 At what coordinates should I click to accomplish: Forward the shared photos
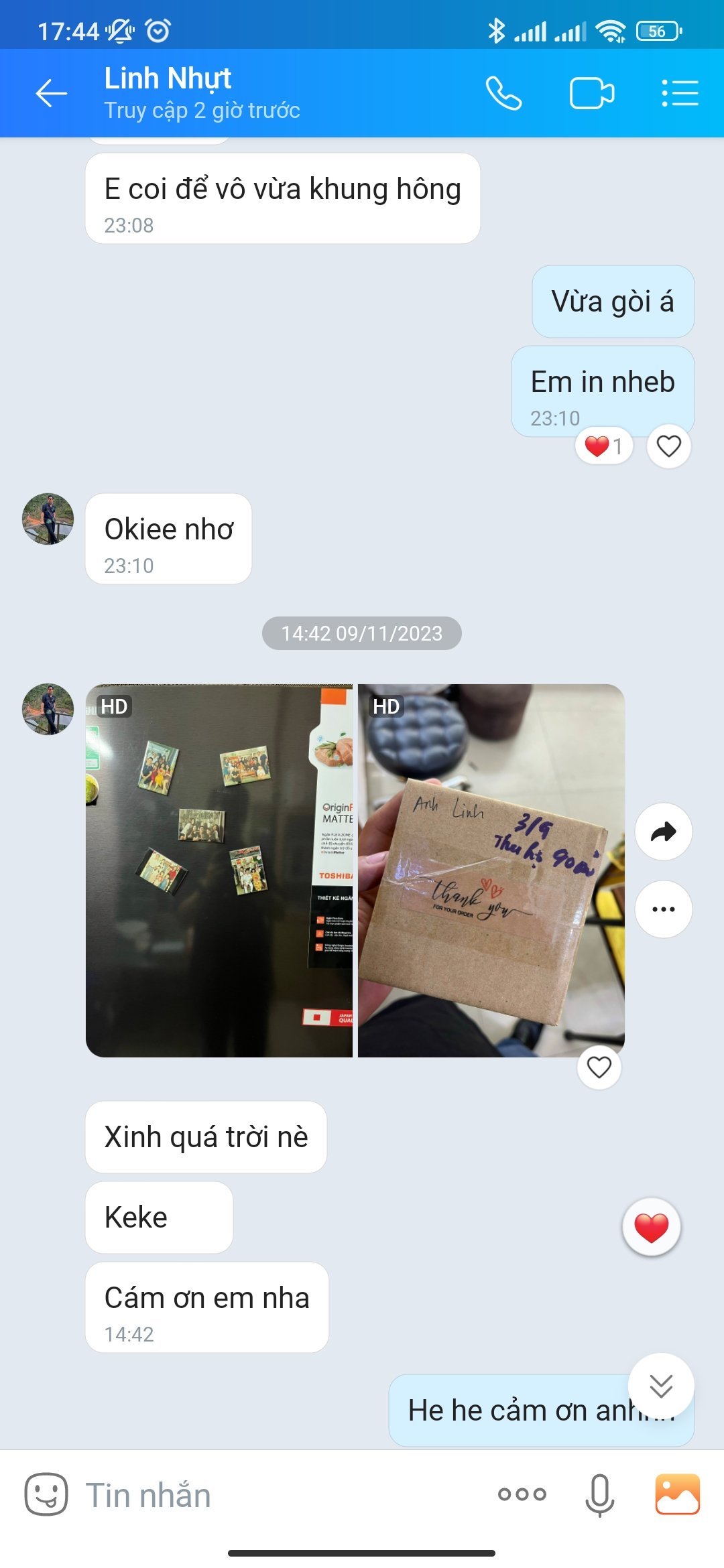[x=663, y=832]
